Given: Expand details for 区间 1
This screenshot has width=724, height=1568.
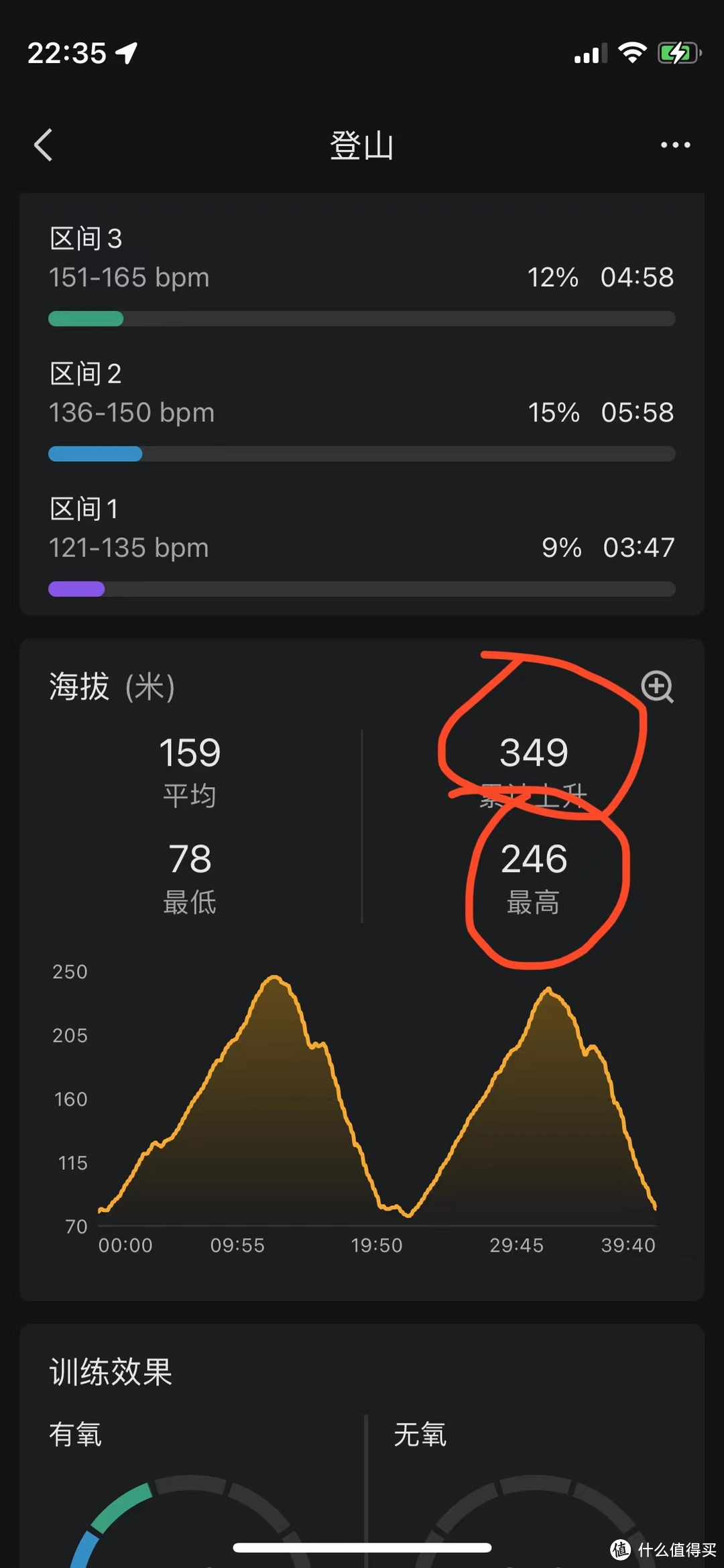Looking at the screenshot, I should [x=82, y=508].
